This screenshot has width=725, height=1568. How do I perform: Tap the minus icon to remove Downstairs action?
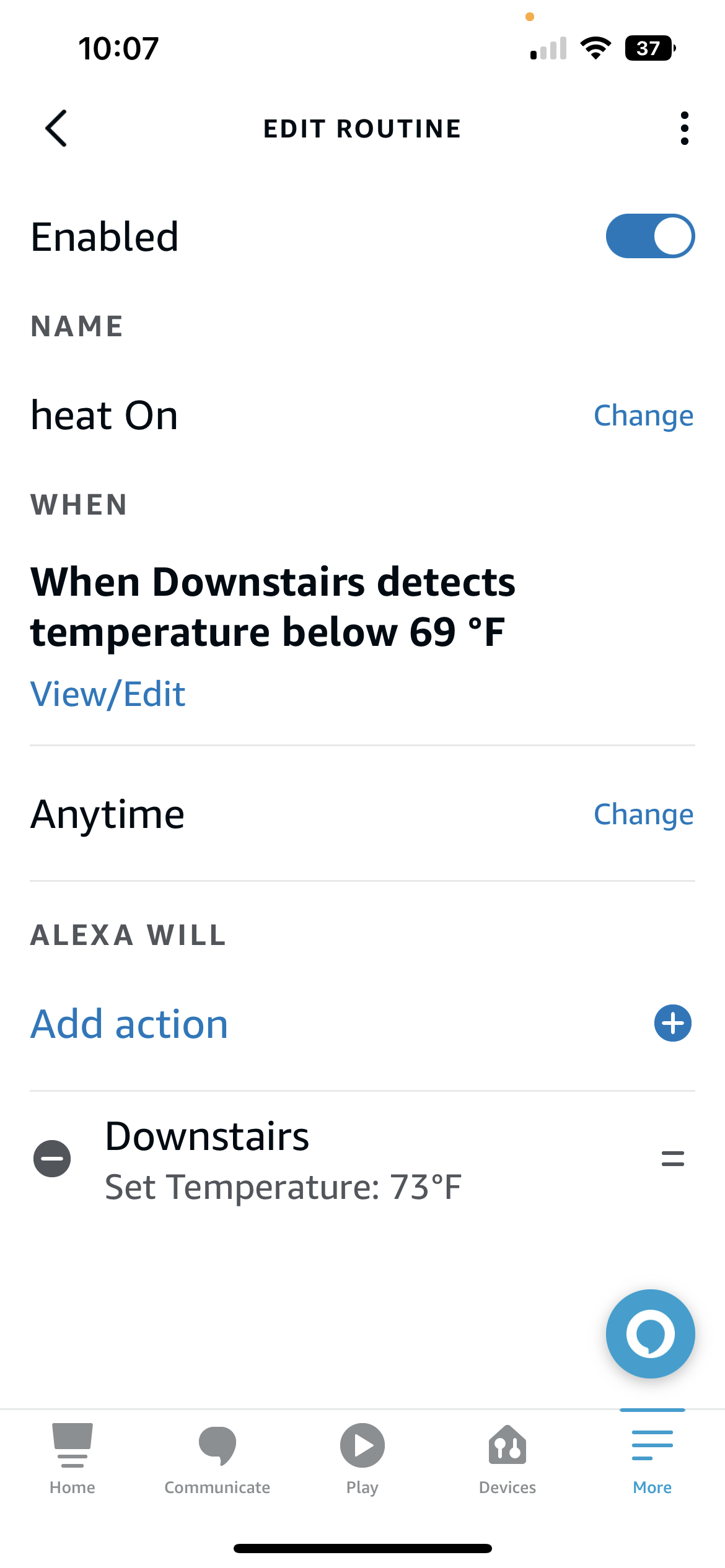[x=53, y=1158]
